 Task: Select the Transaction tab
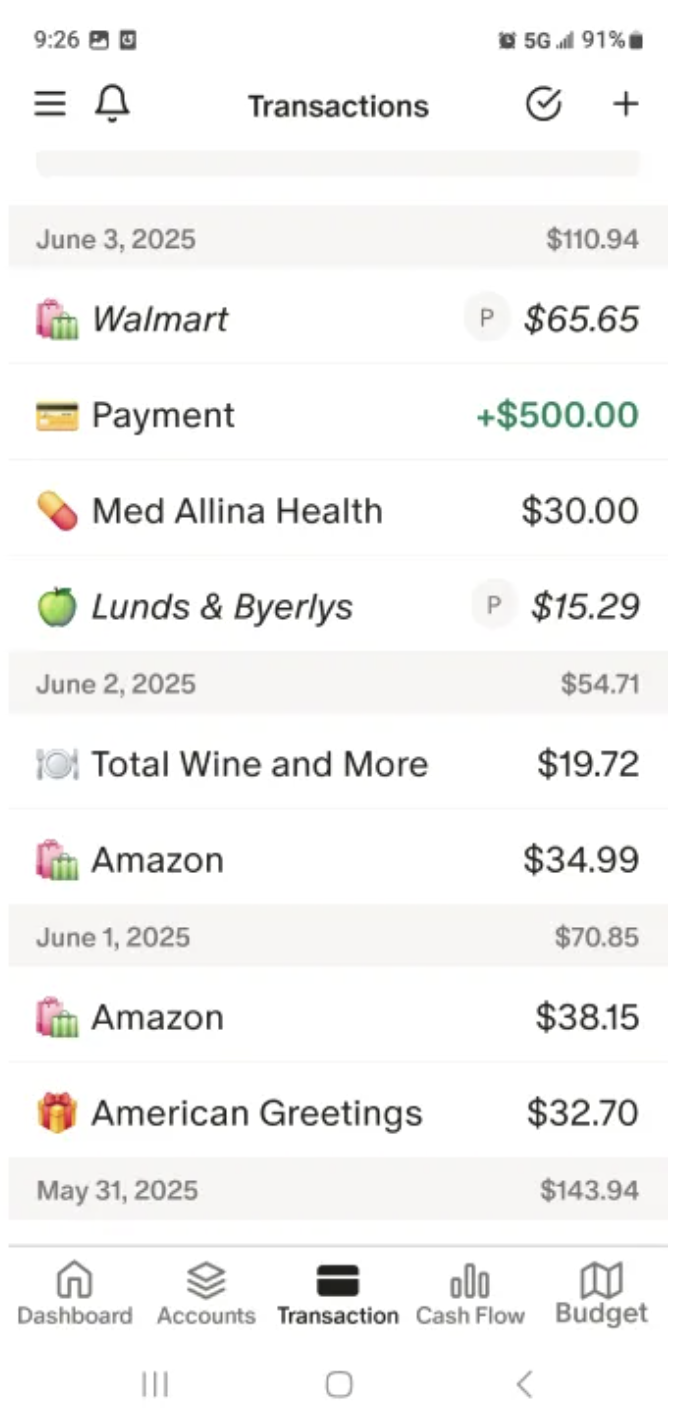point(338,1294)
